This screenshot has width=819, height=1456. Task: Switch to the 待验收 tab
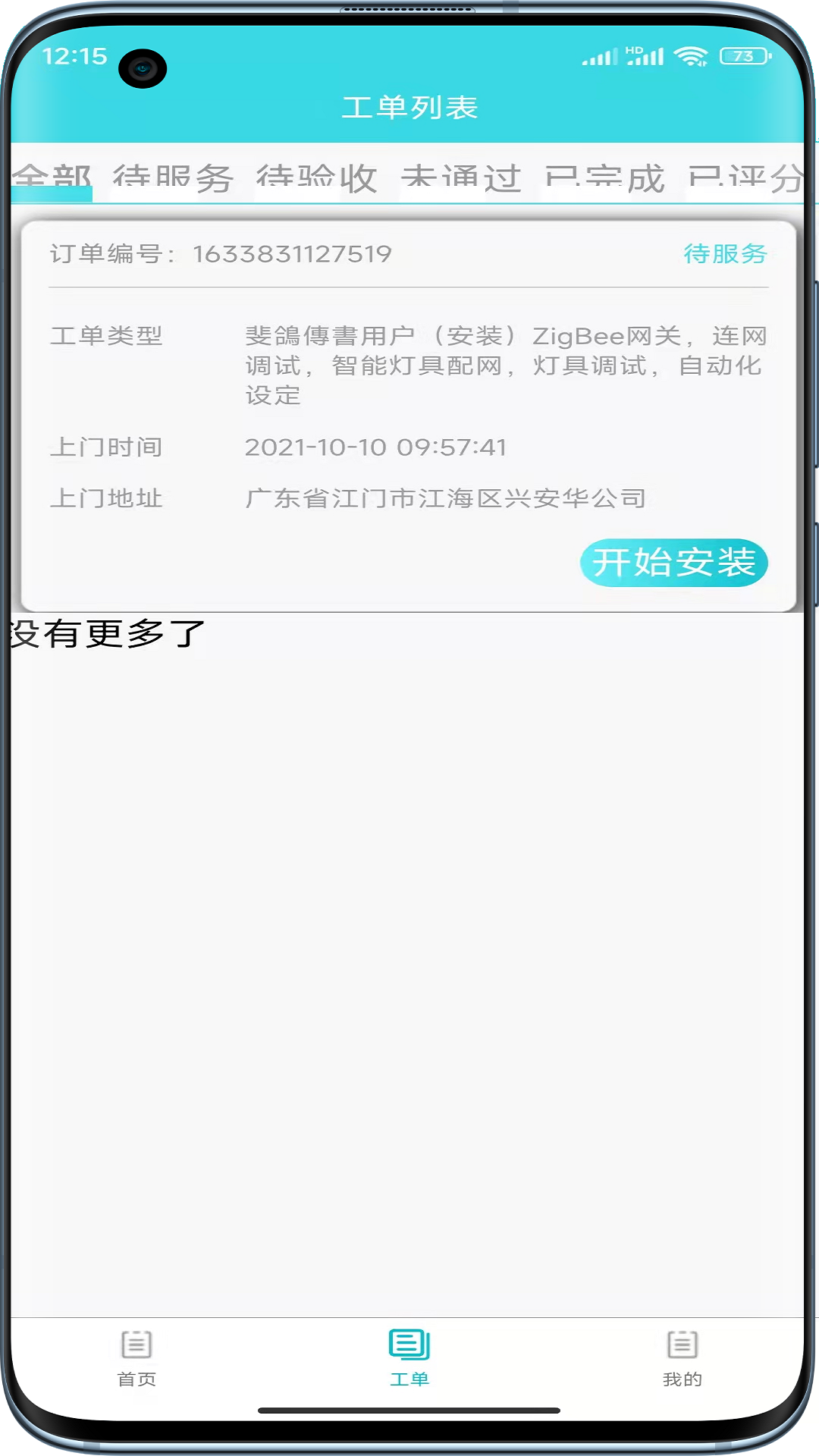point(317,179)
